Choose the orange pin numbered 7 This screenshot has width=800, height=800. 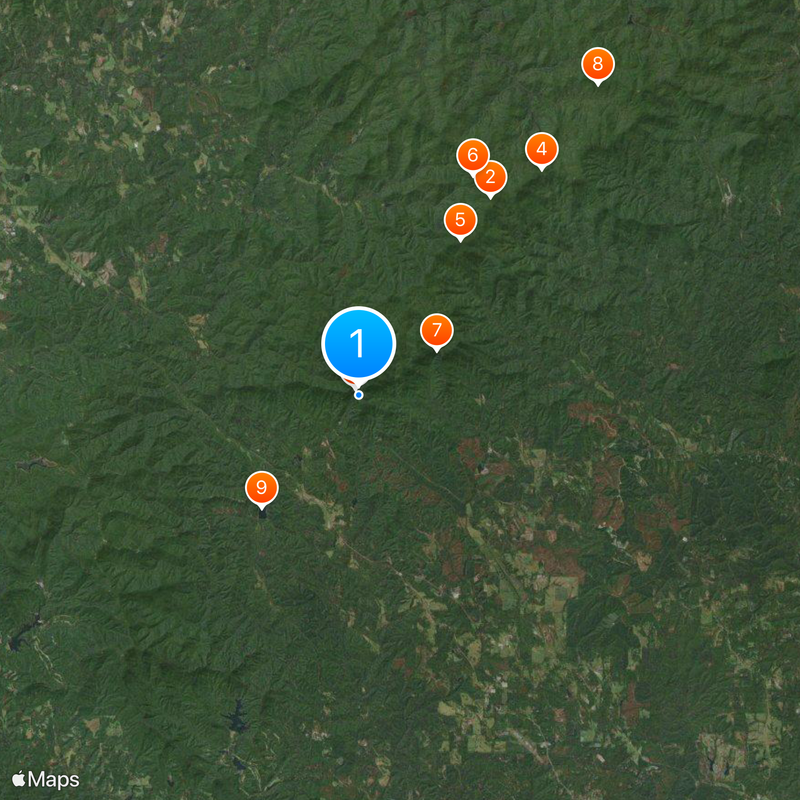[x=436, y=330]
